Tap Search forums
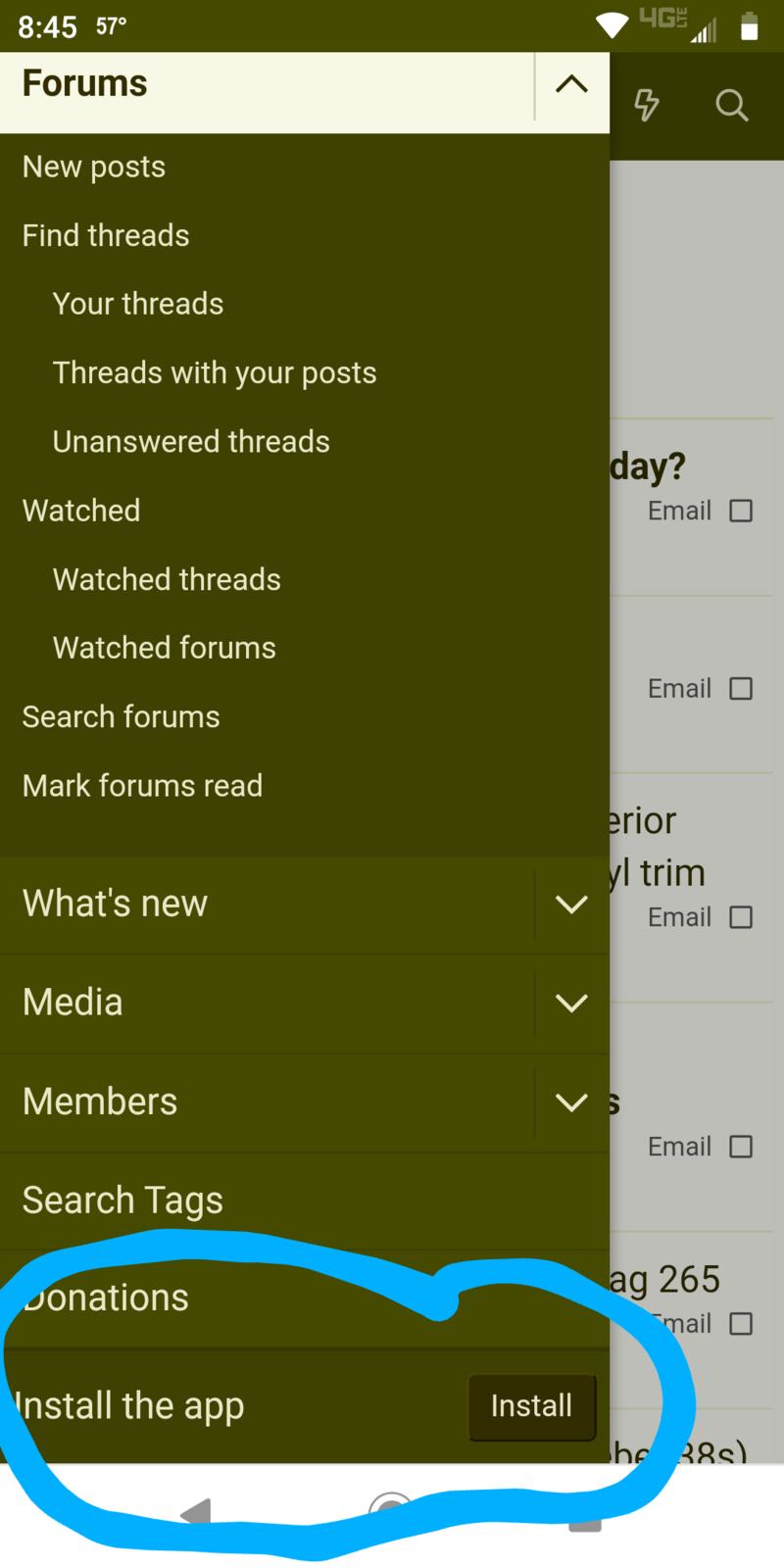The image size is (784, 1568). pos(122,716)
